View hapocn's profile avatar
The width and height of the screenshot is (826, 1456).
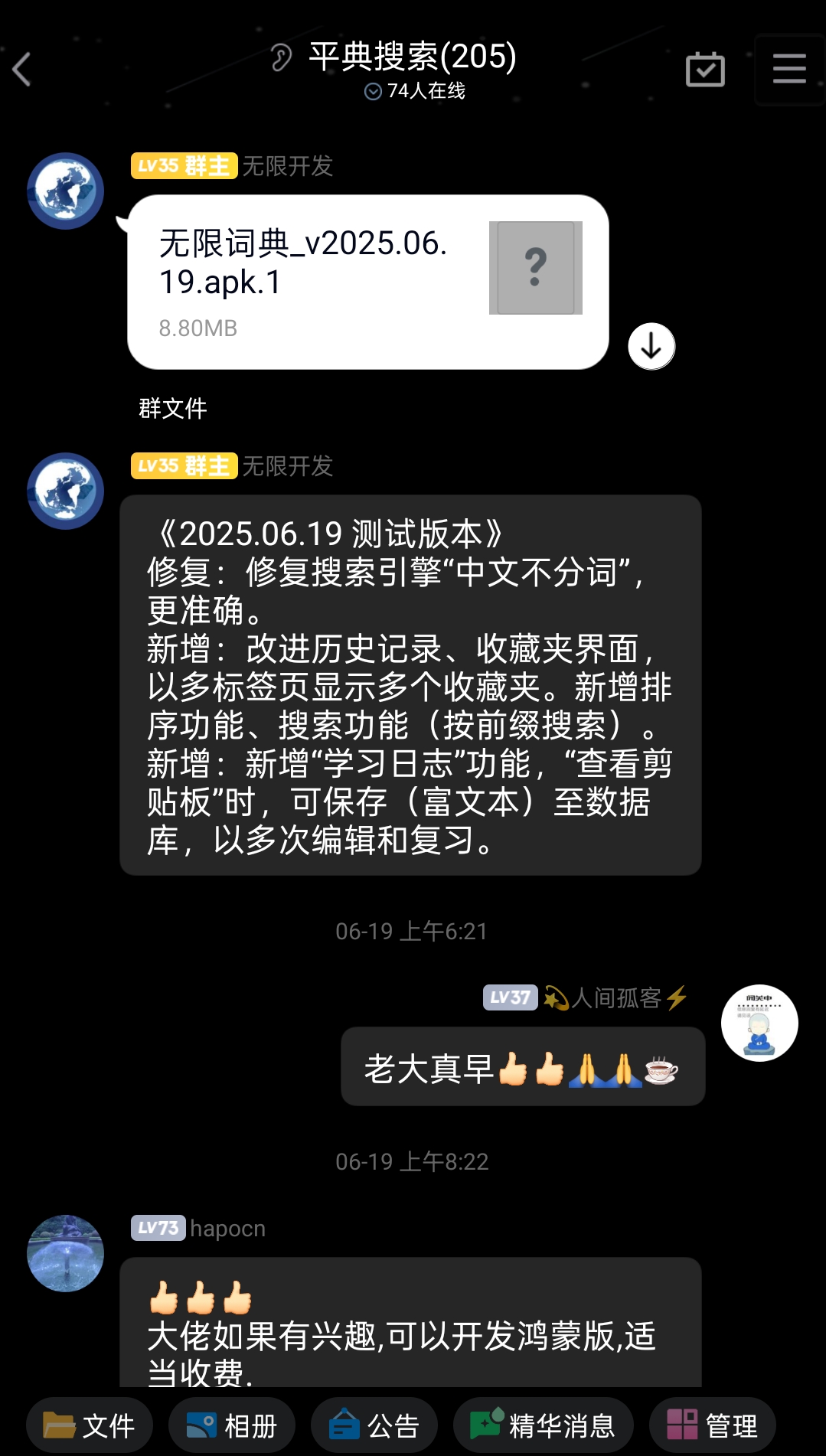65,1253
